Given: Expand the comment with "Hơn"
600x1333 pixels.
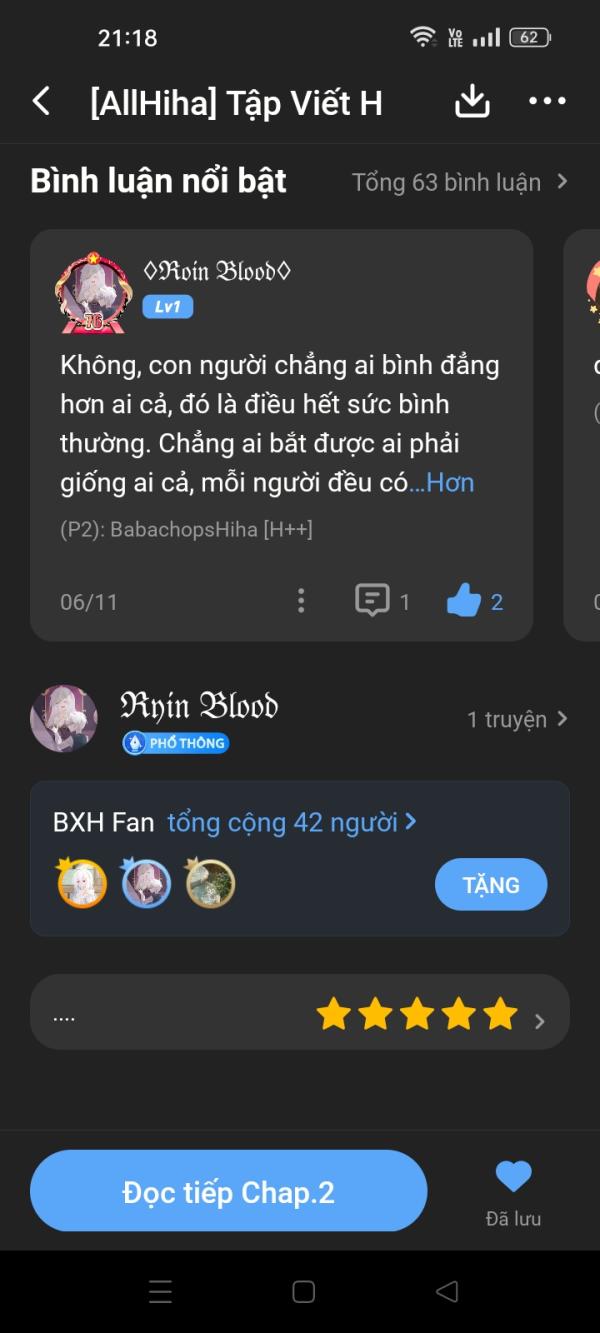Looking at the screenshot, I should pos(450,483).
